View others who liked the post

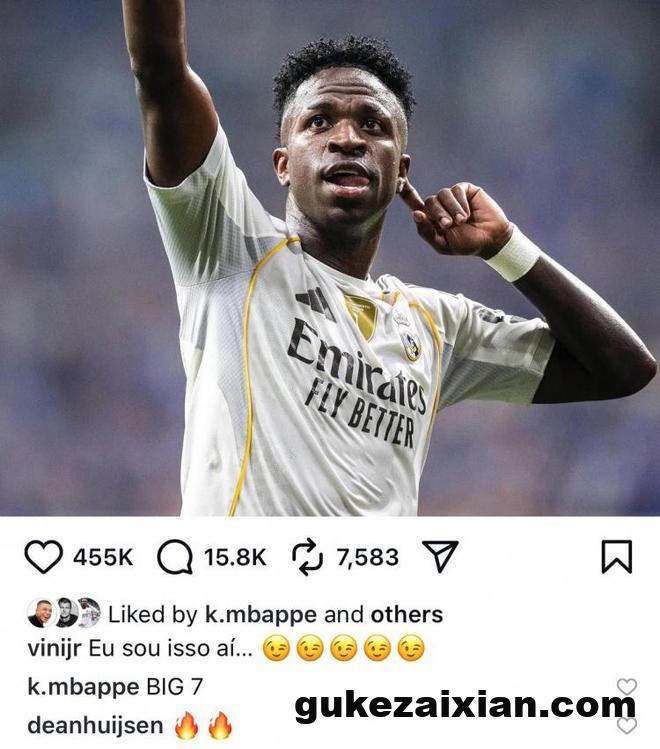click(x=407, y=613)
